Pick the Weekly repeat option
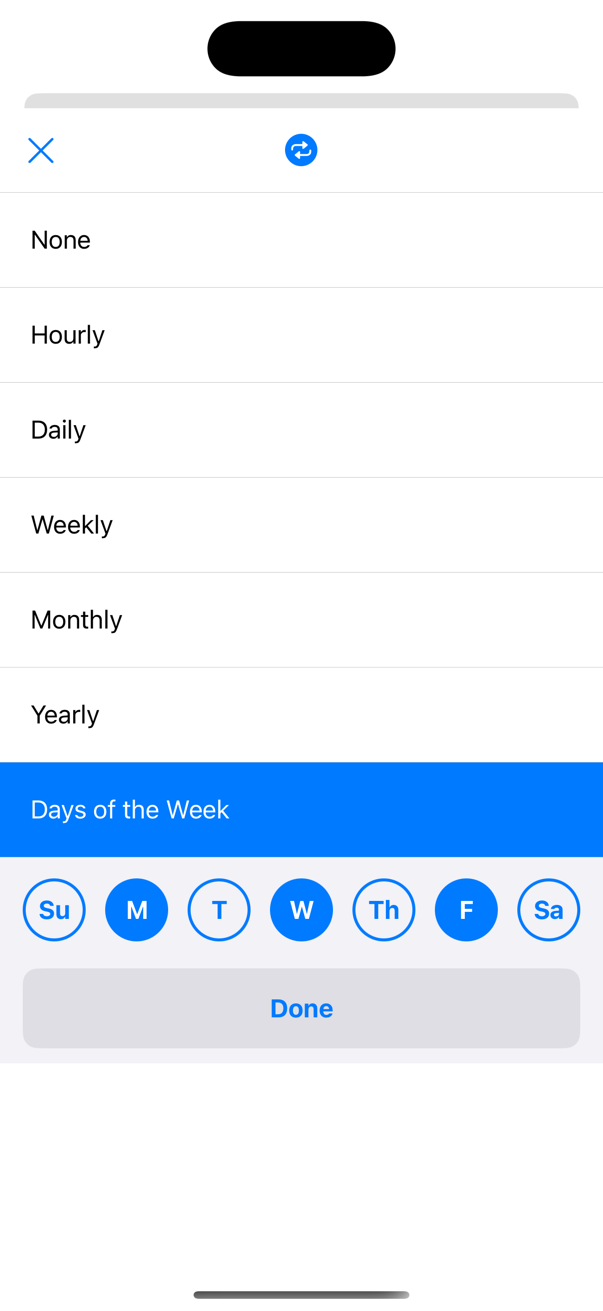 300,525
